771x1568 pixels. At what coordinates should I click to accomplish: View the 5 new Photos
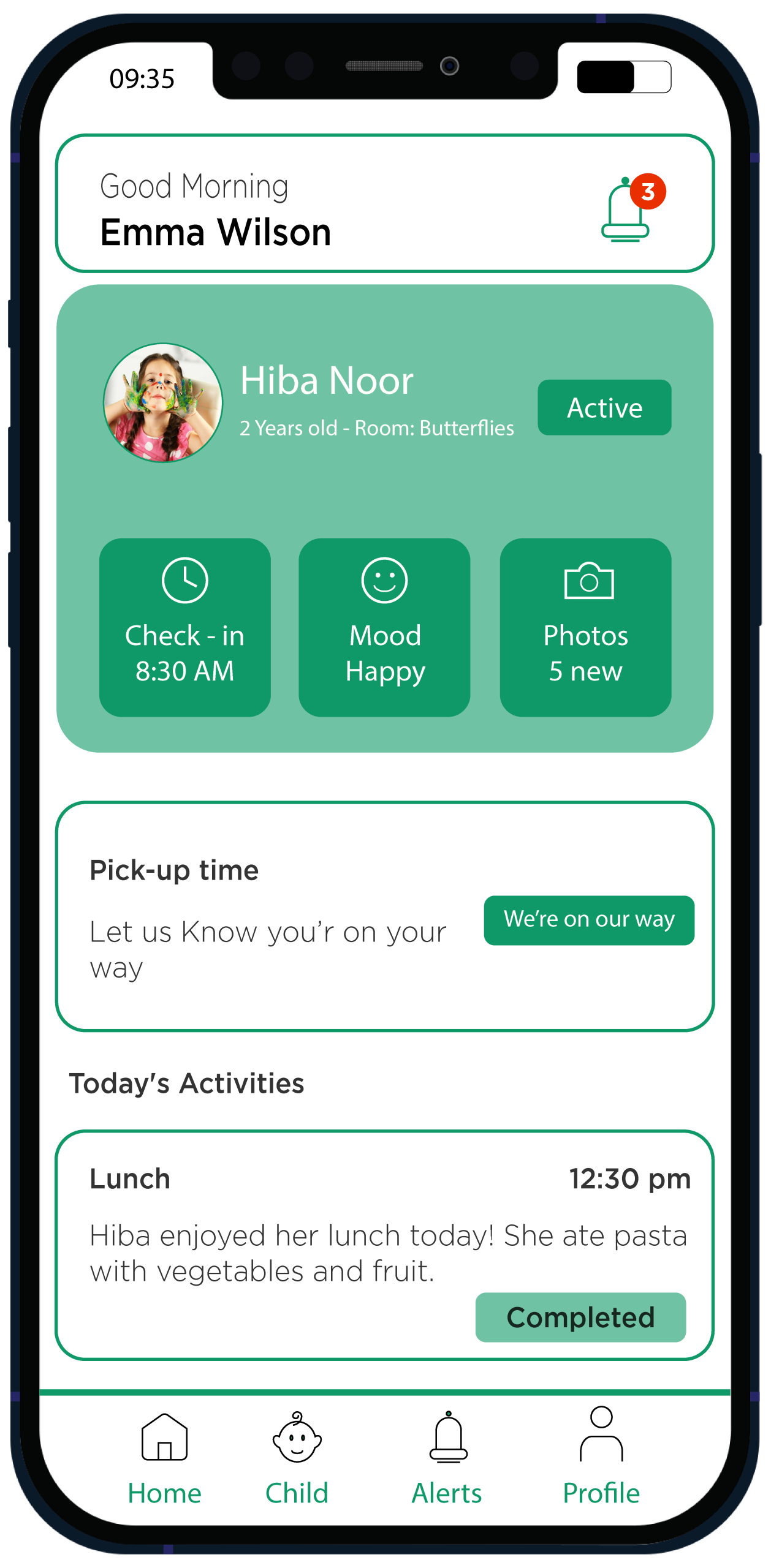coord(585,627)
